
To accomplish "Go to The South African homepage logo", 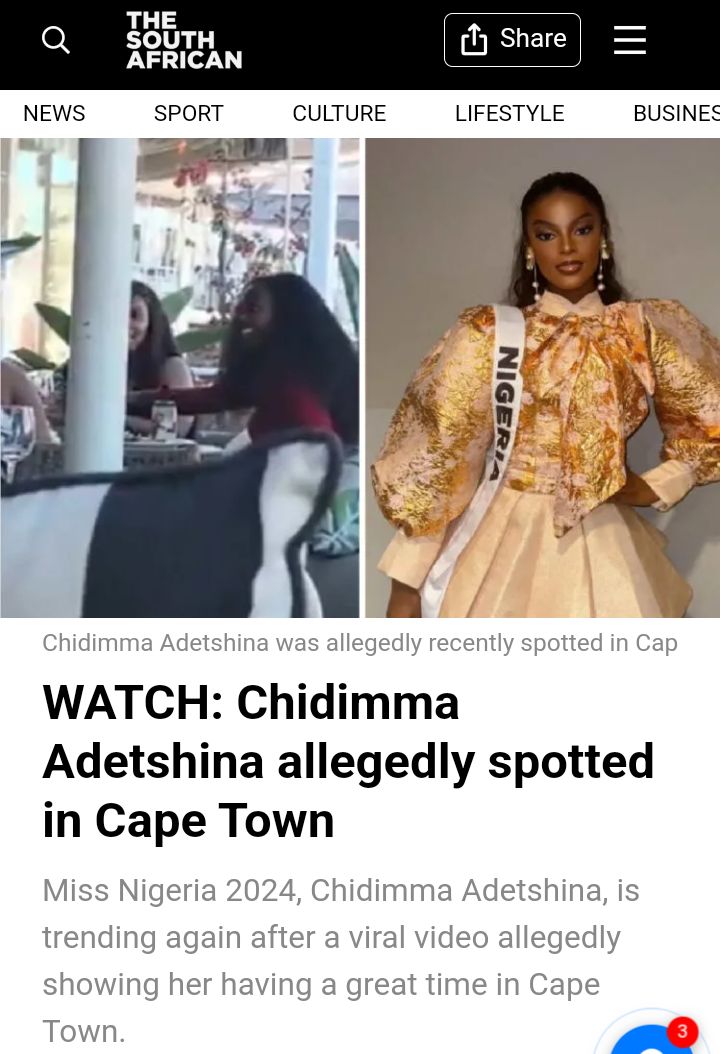I will [x=184, y=40].
